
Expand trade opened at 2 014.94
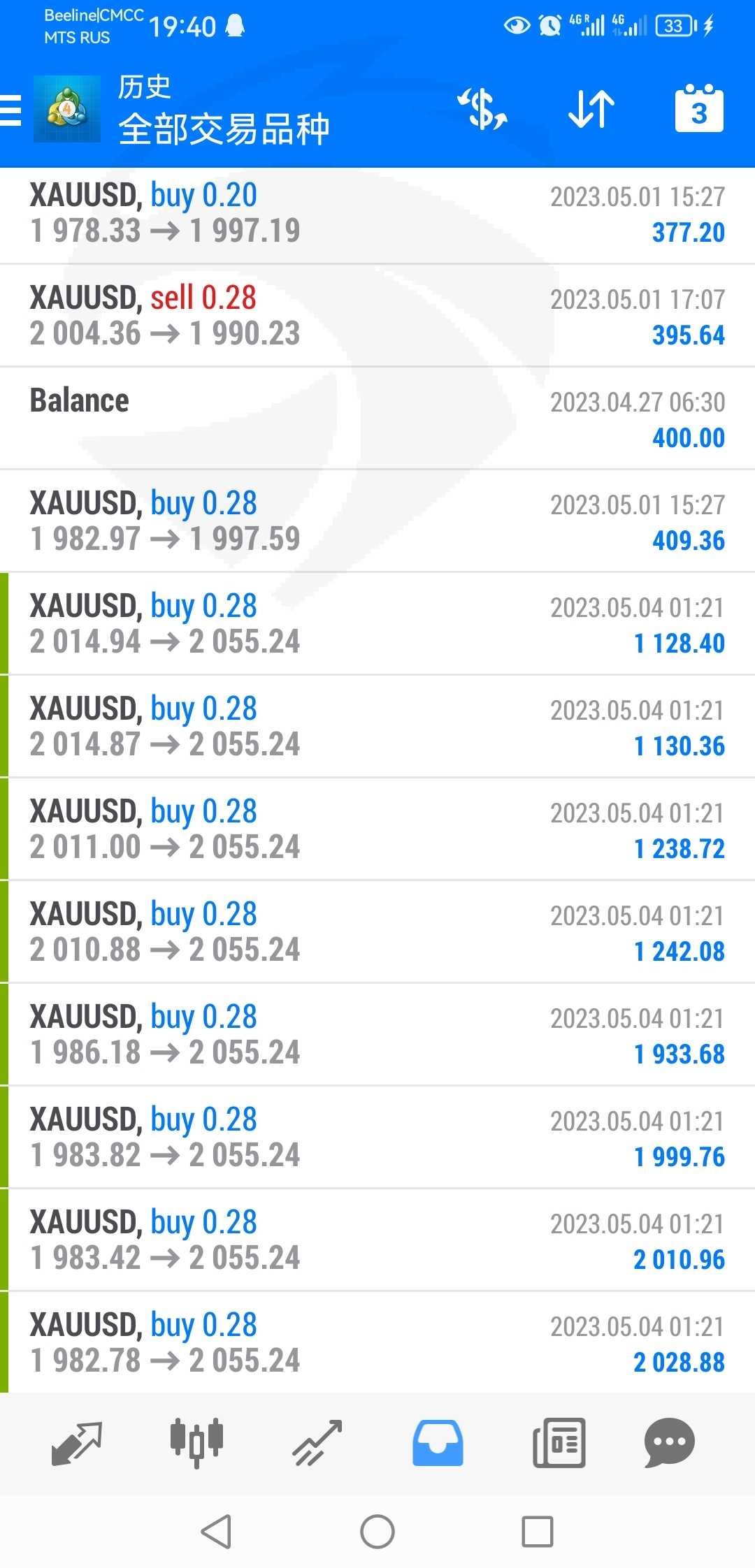click(x=377, y=624)
